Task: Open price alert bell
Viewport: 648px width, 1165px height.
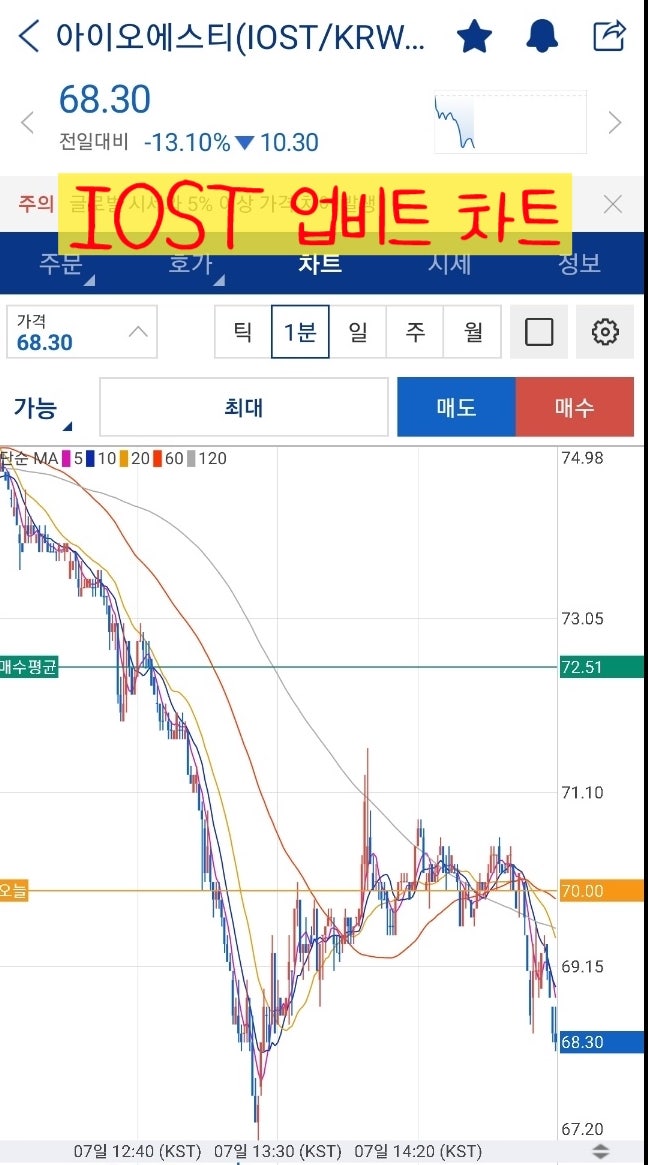Action: pyautogui.click(x=542, y=37)
